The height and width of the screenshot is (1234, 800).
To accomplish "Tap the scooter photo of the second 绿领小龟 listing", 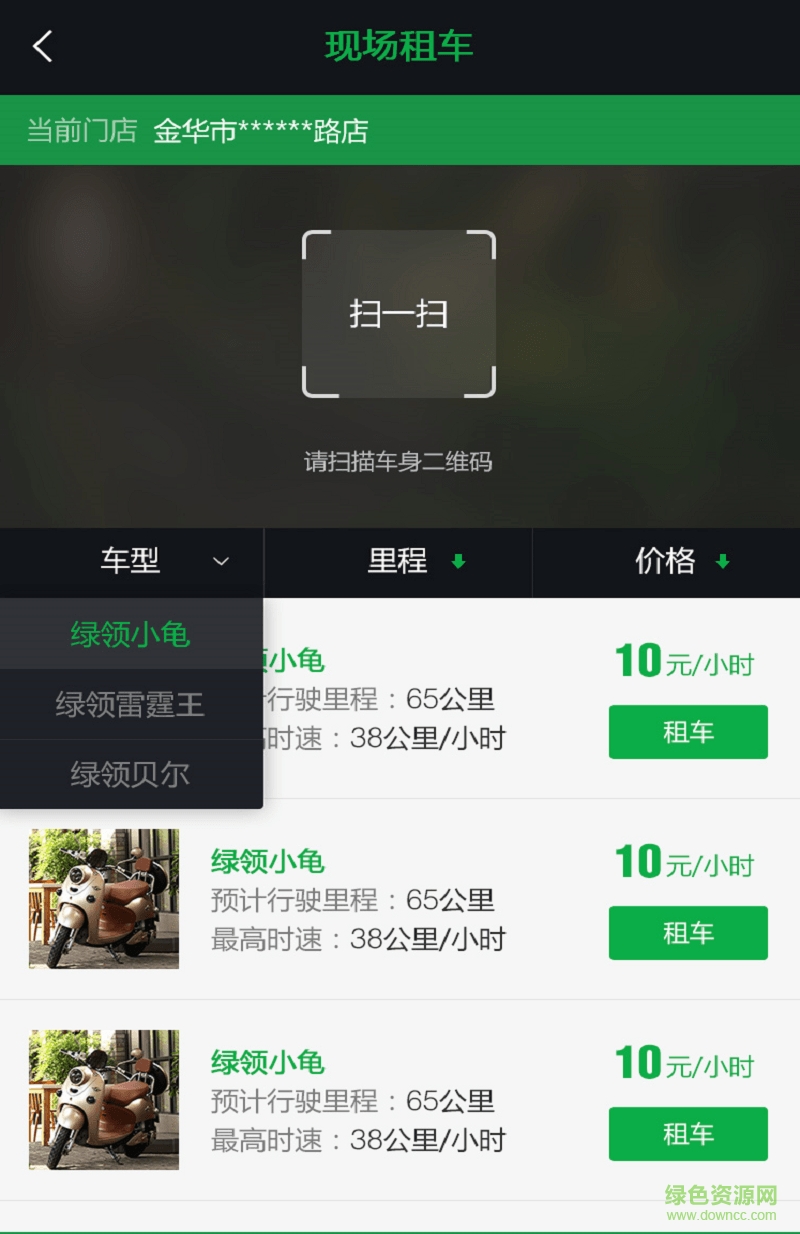I will click(103, 899).
